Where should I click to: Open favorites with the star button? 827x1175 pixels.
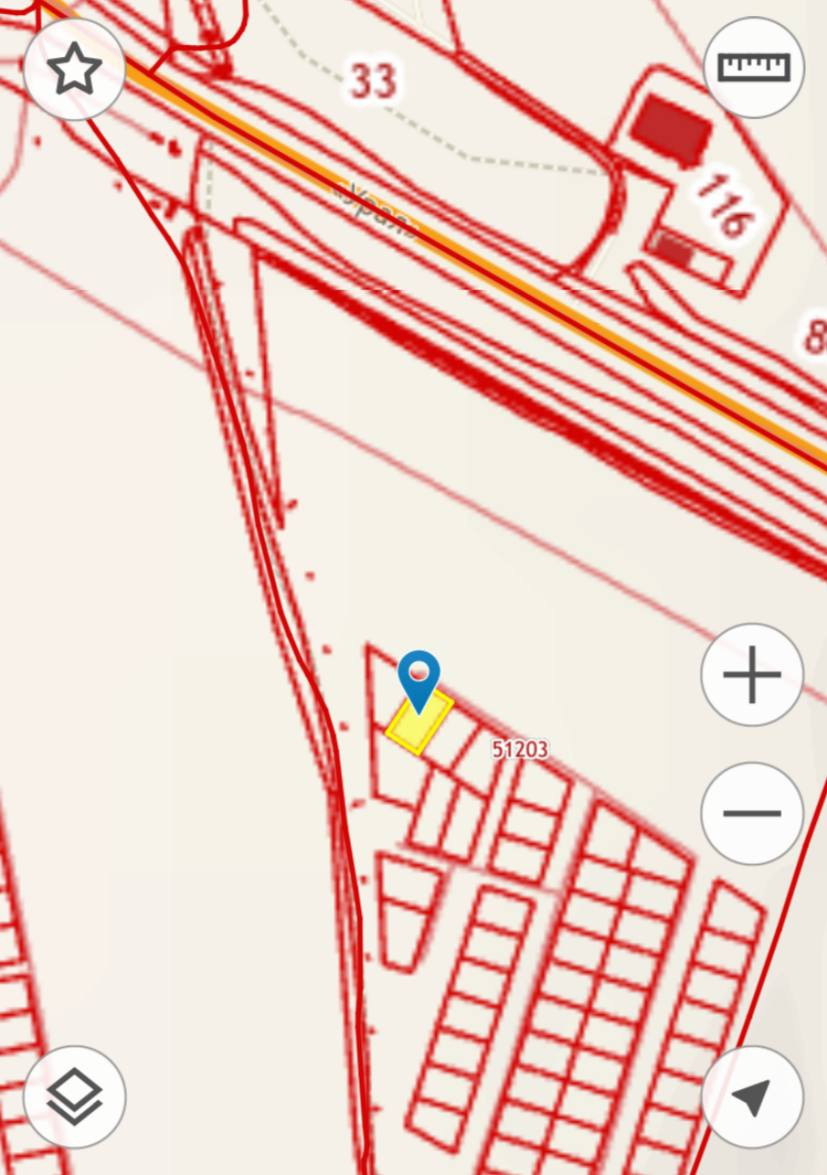click(75, 69)
